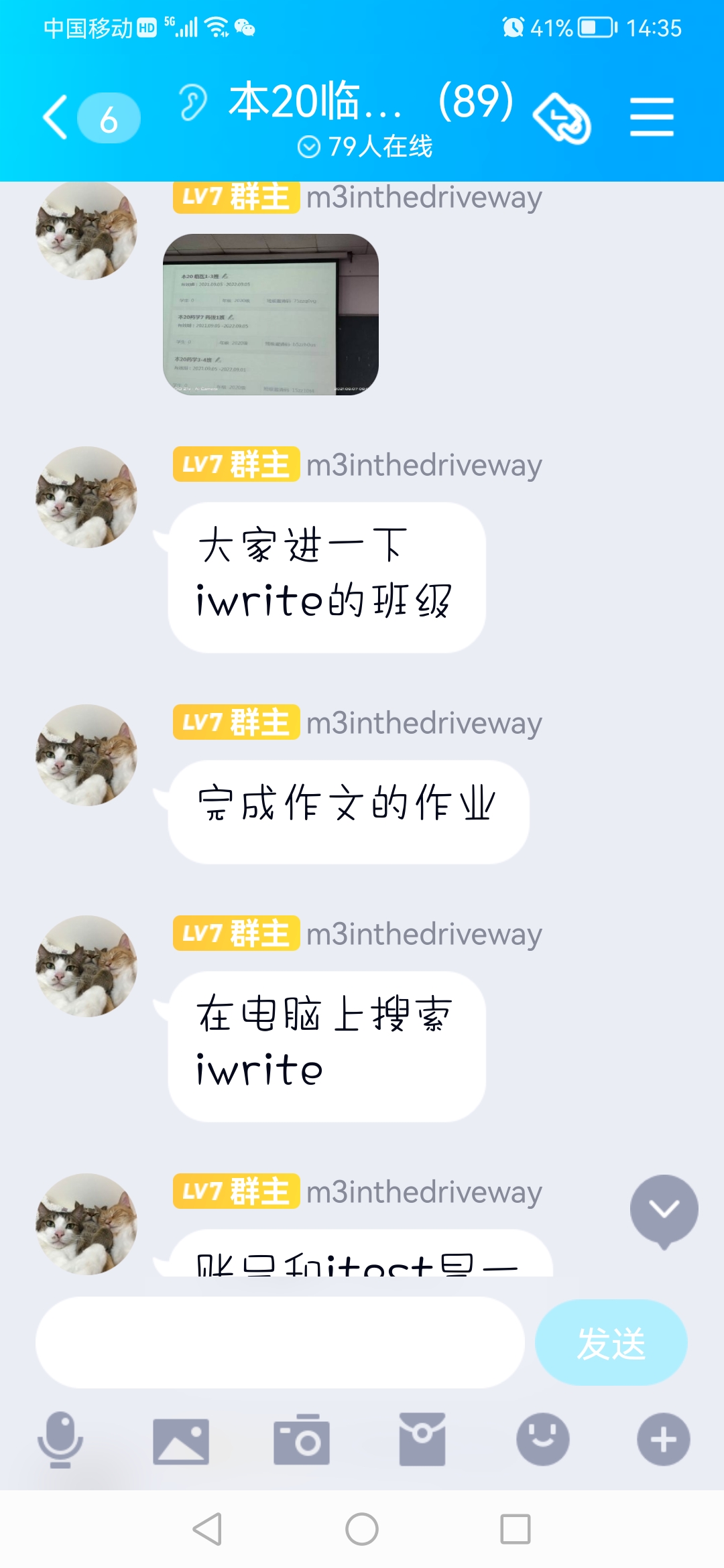
Task: Jump to latest messages arrow
Action: pos(664,1210)
